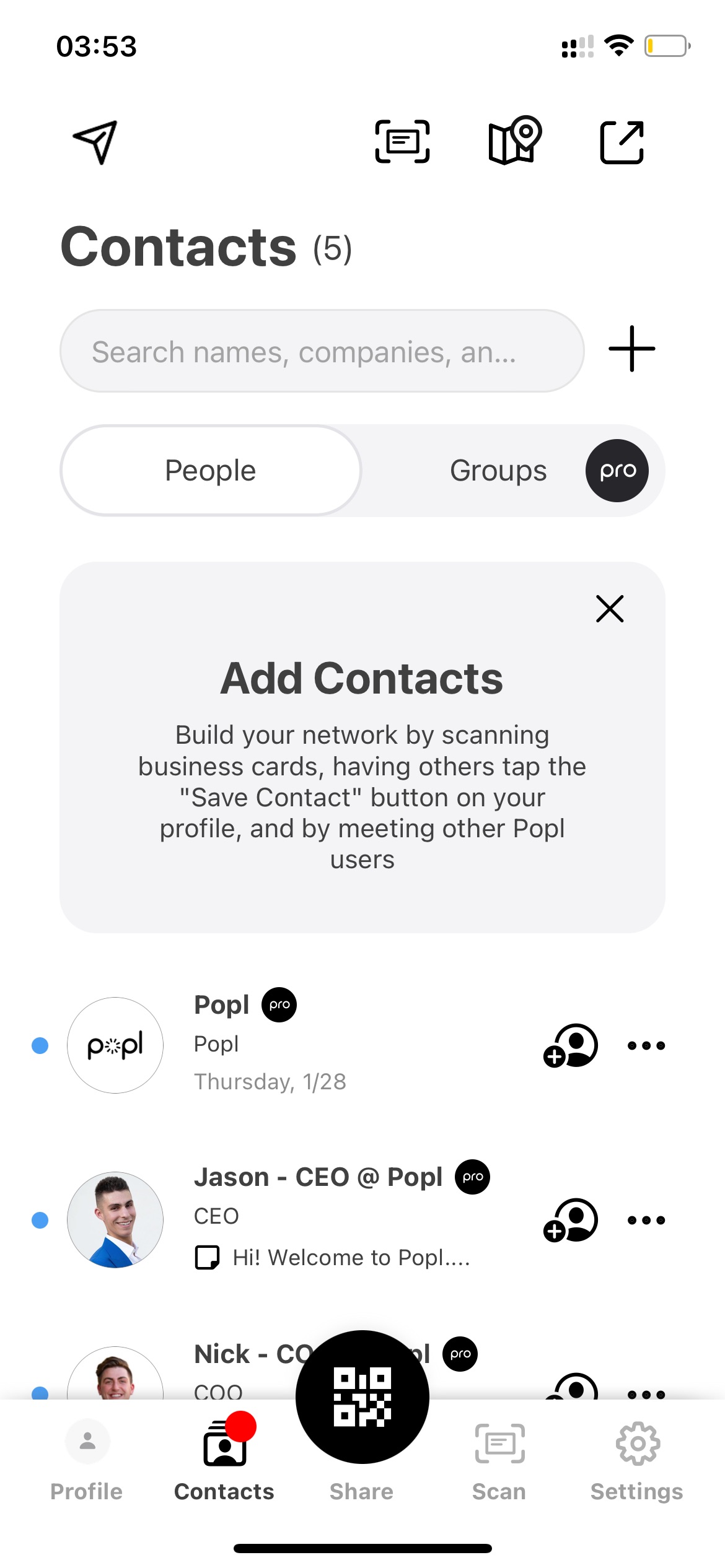The image size is (725, 1568).
Task: Open more options for Popl contact
Action: (x=646, y=1046)
